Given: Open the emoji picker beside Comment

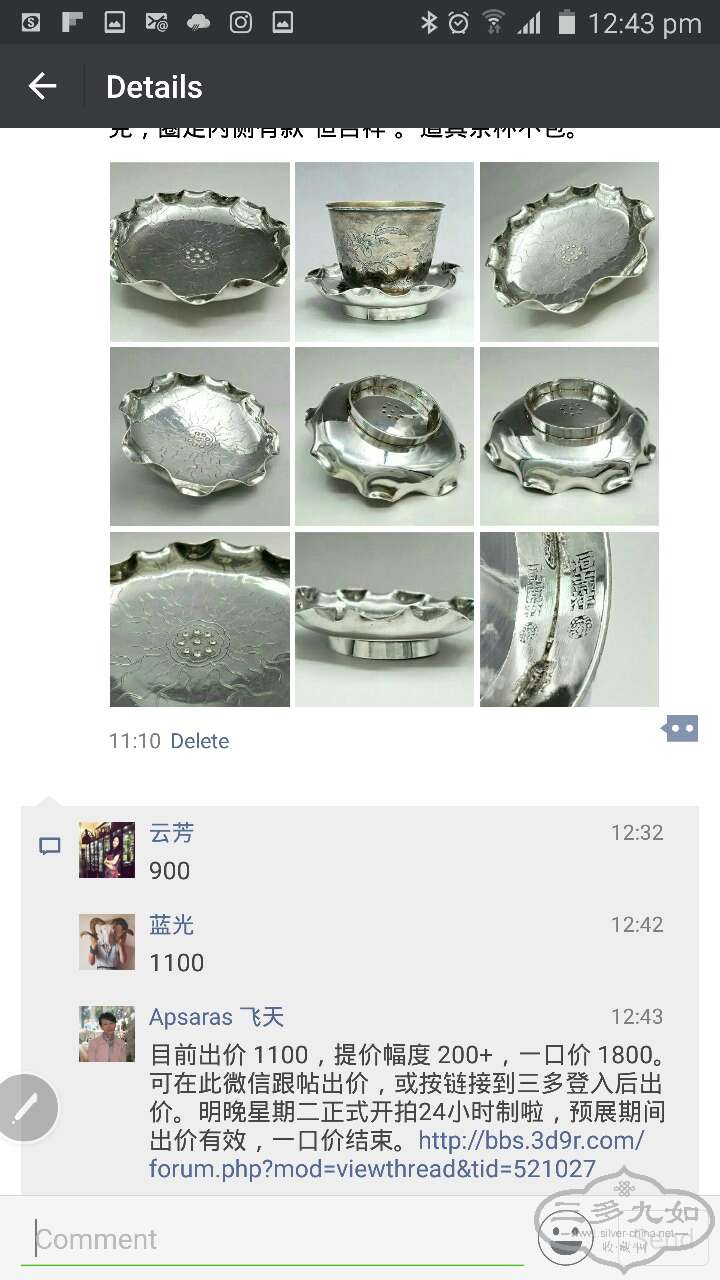Looking at the screenshot, I should 565,1238.
